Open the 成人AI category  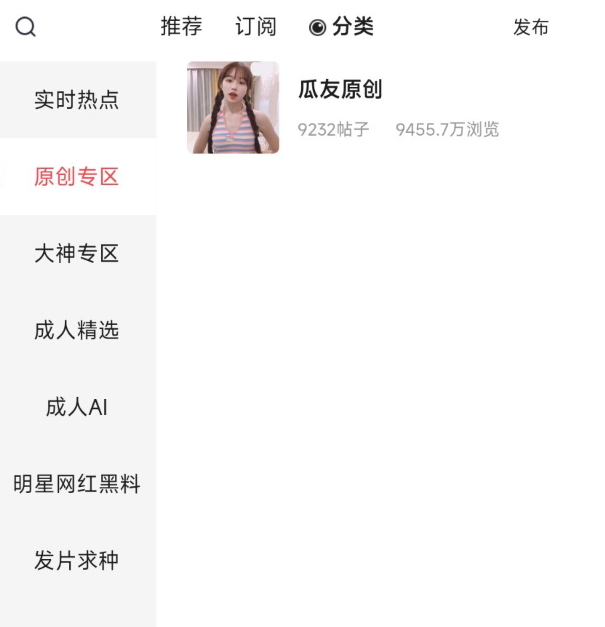(x=77, y=408)
